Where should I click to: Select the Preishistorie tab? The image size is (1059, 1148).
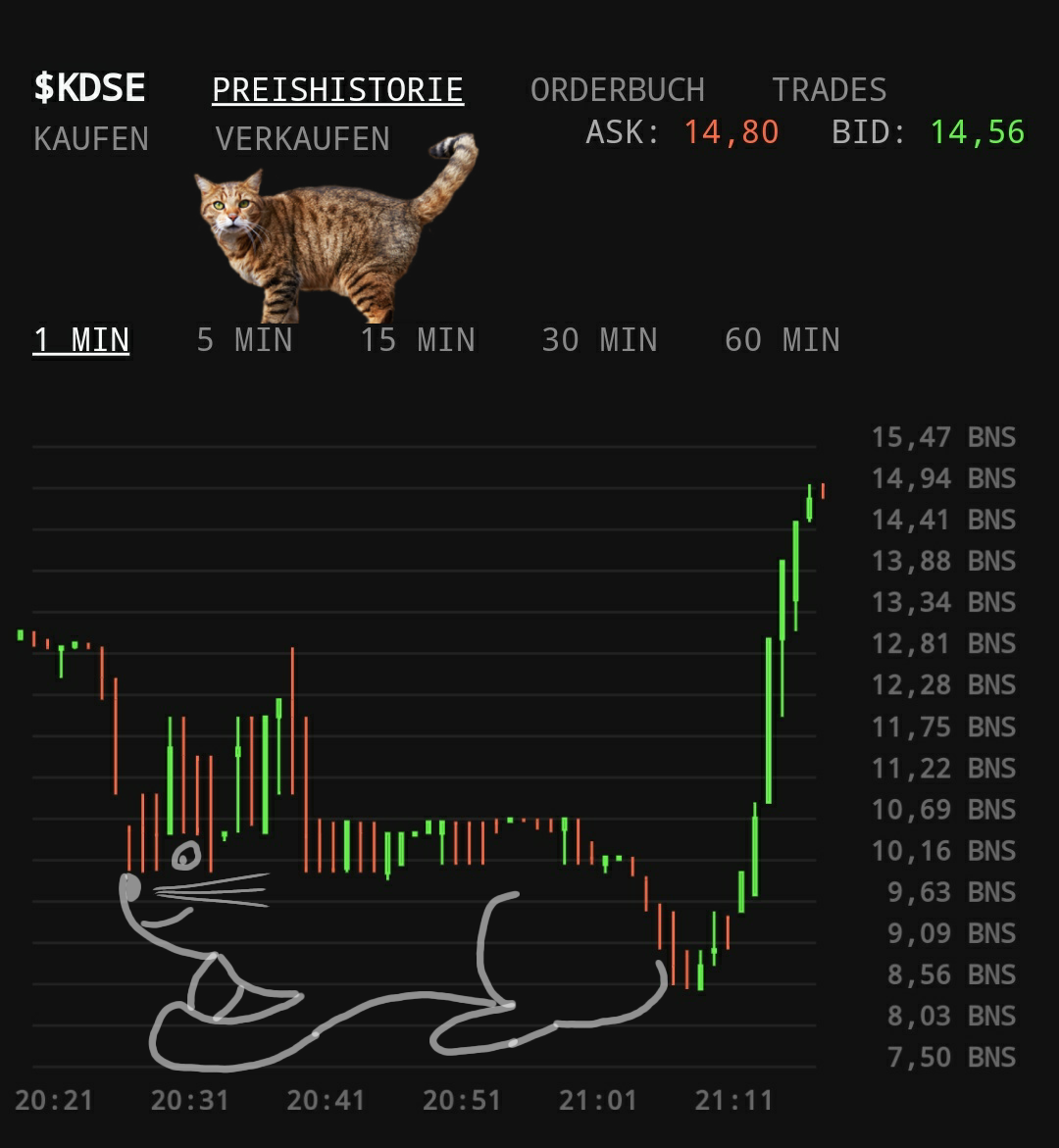337,90
